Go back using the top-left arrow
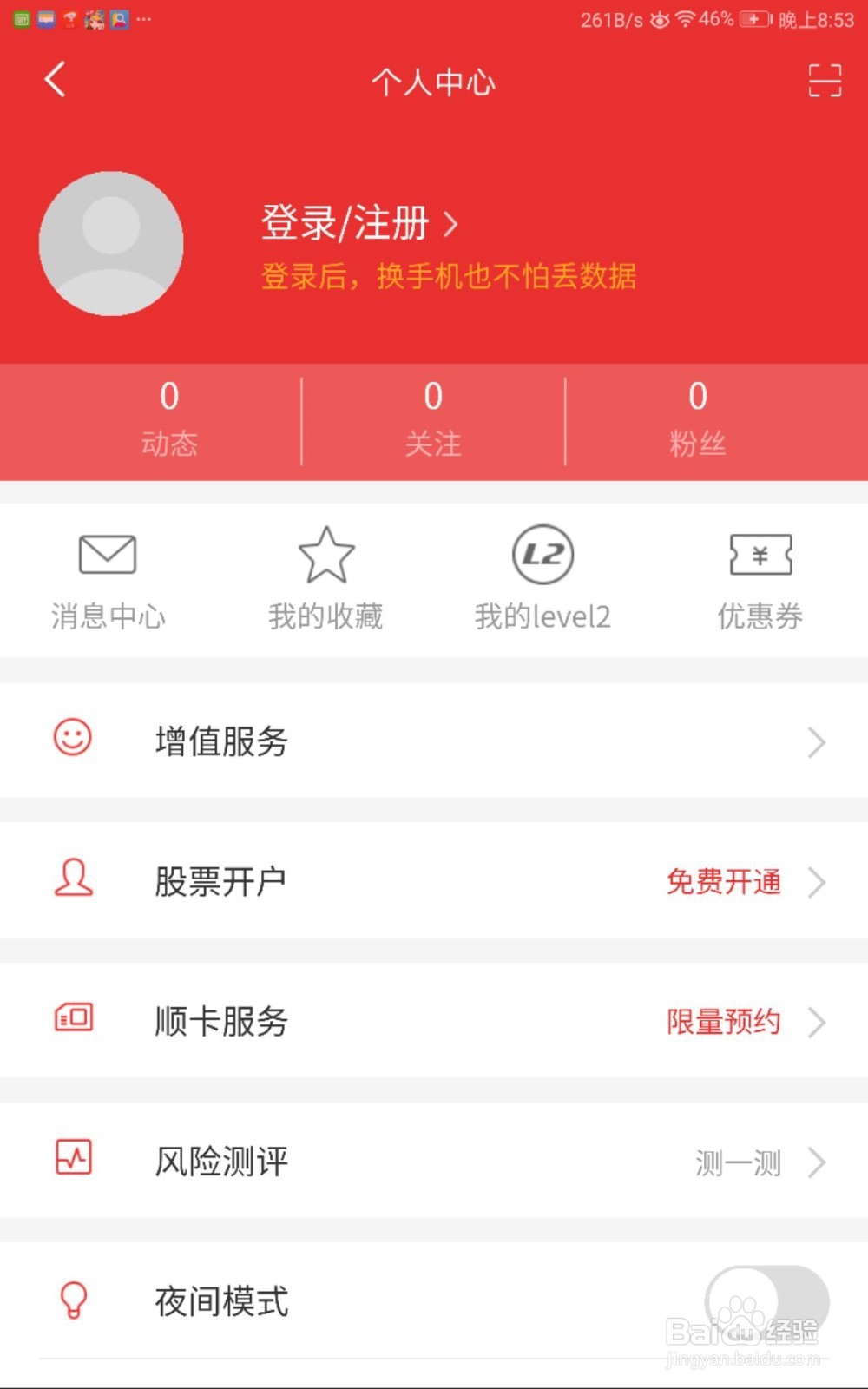 pyautogui.click(x=55, y=80)
